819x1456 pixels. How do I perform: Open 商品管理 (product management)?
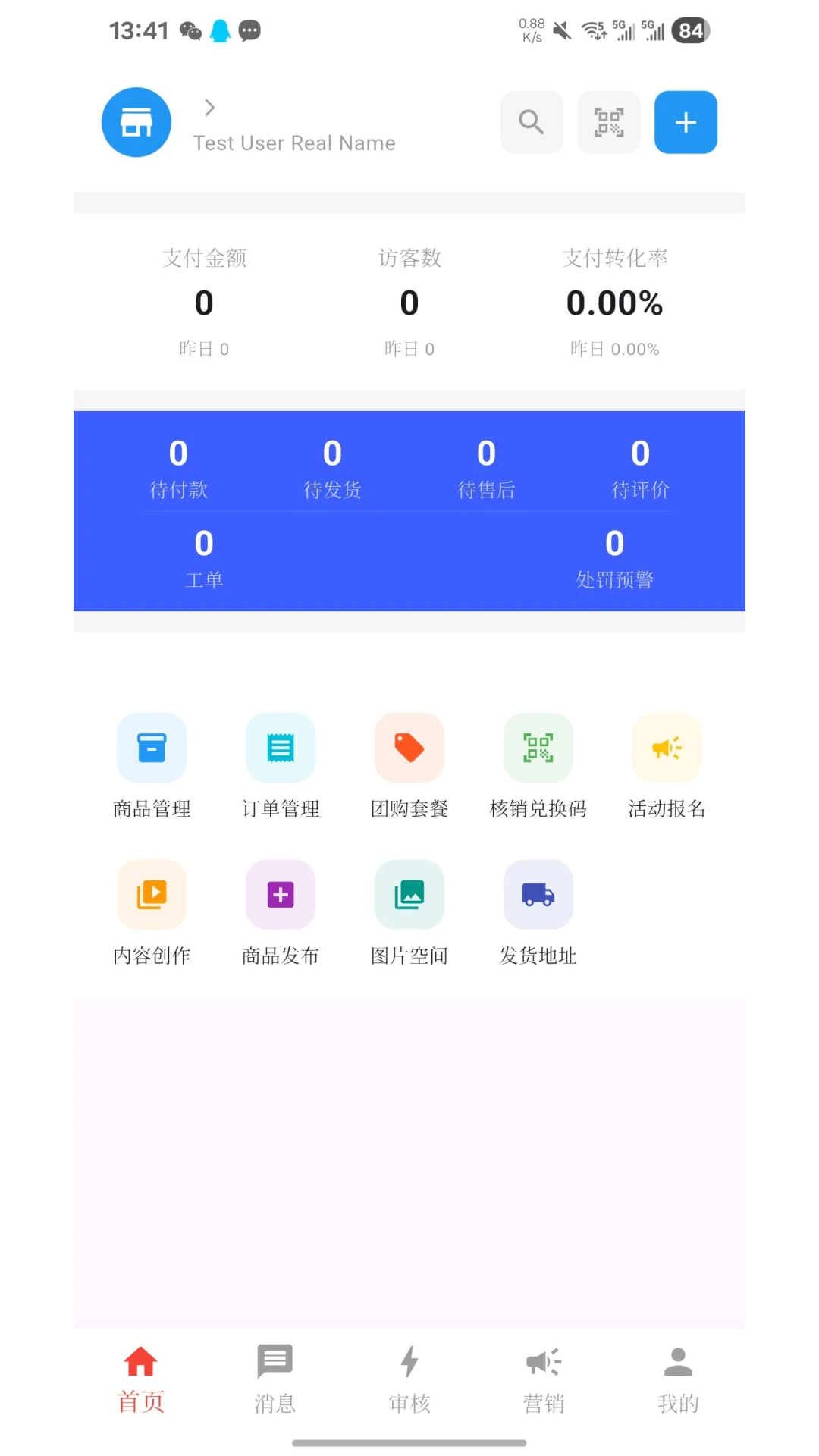[152, 766]
